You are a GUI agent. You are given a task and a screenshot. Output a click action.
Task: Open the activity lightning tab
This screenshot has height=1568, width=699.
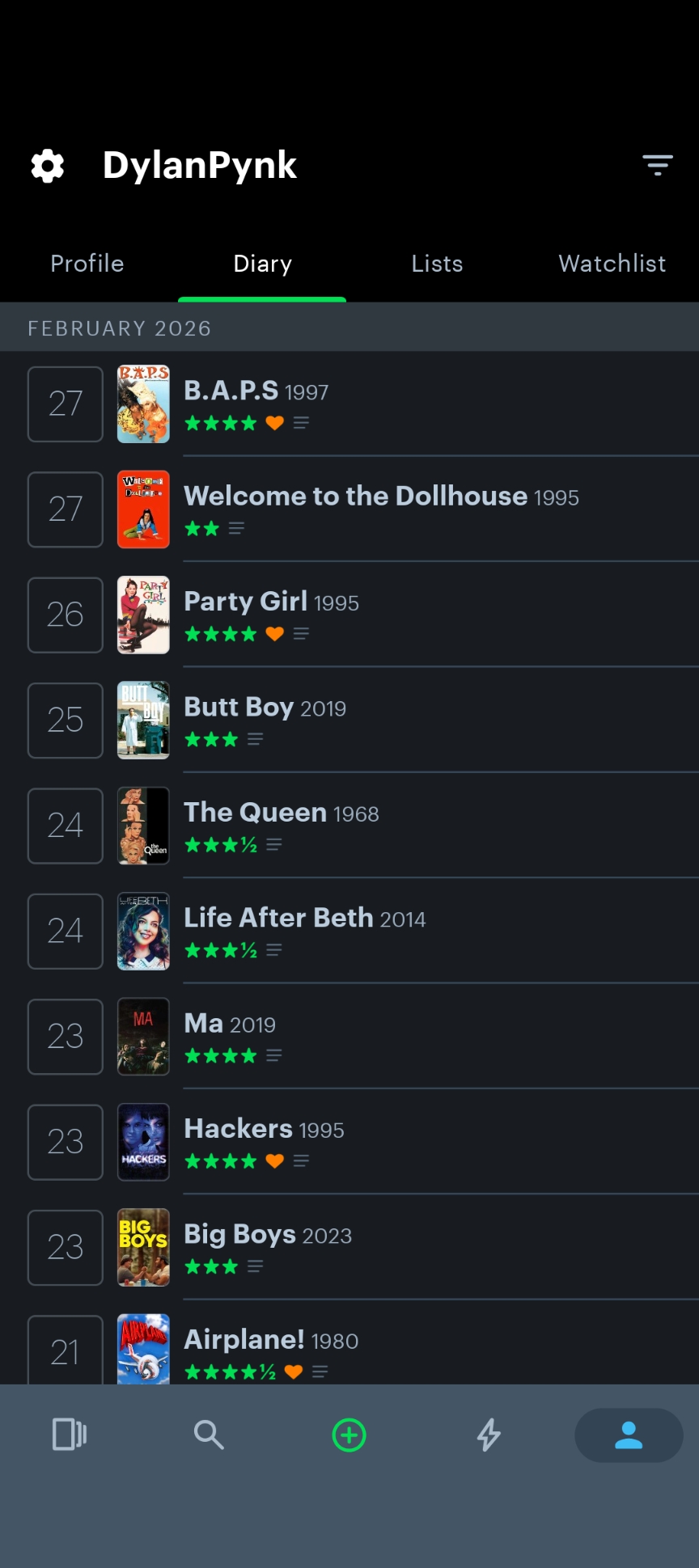[x=489, y=1435]
